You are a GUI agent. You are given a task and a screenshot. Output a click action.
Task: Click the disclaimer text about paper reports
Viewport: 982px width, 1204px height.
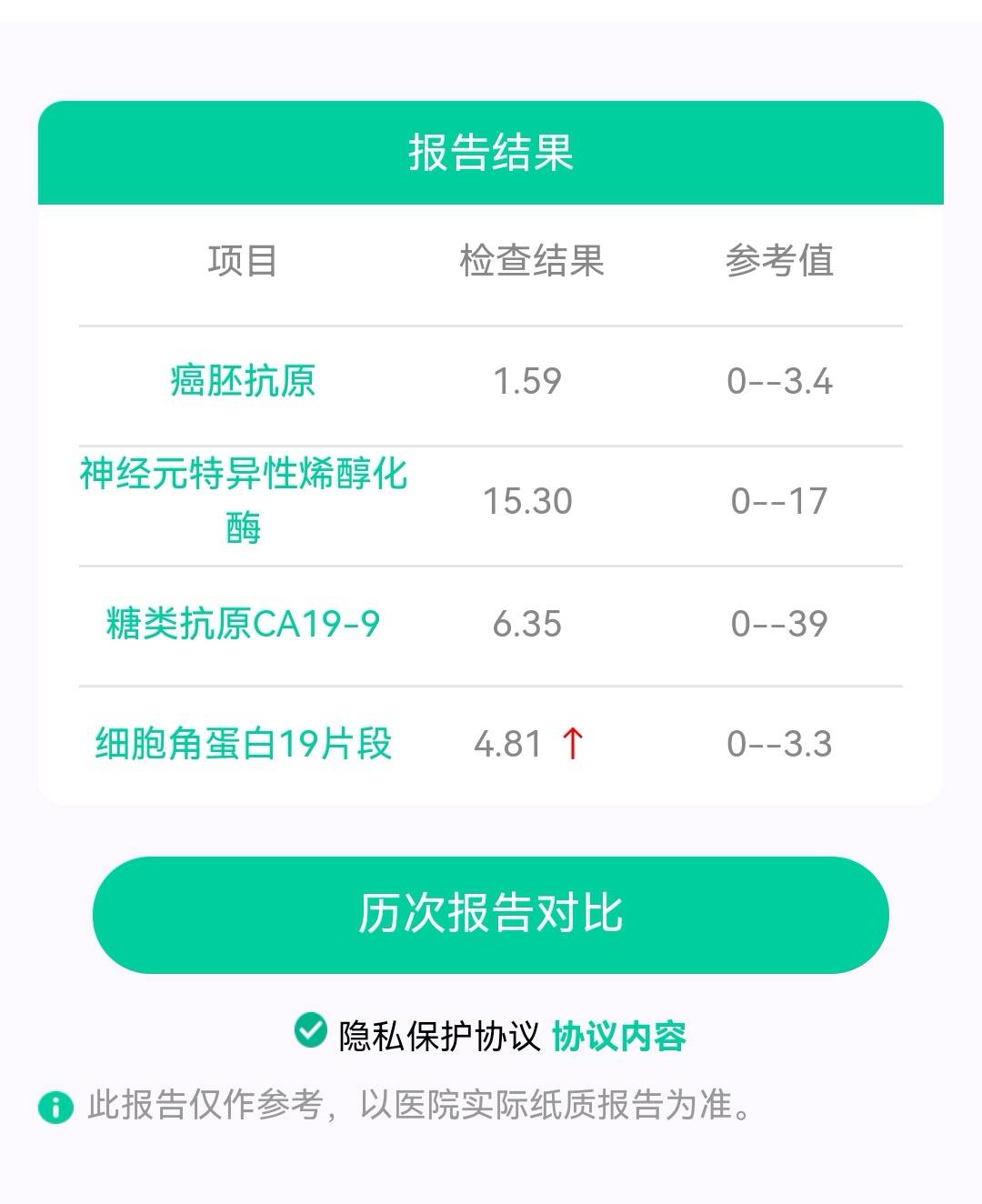(x=418, y=1105)
